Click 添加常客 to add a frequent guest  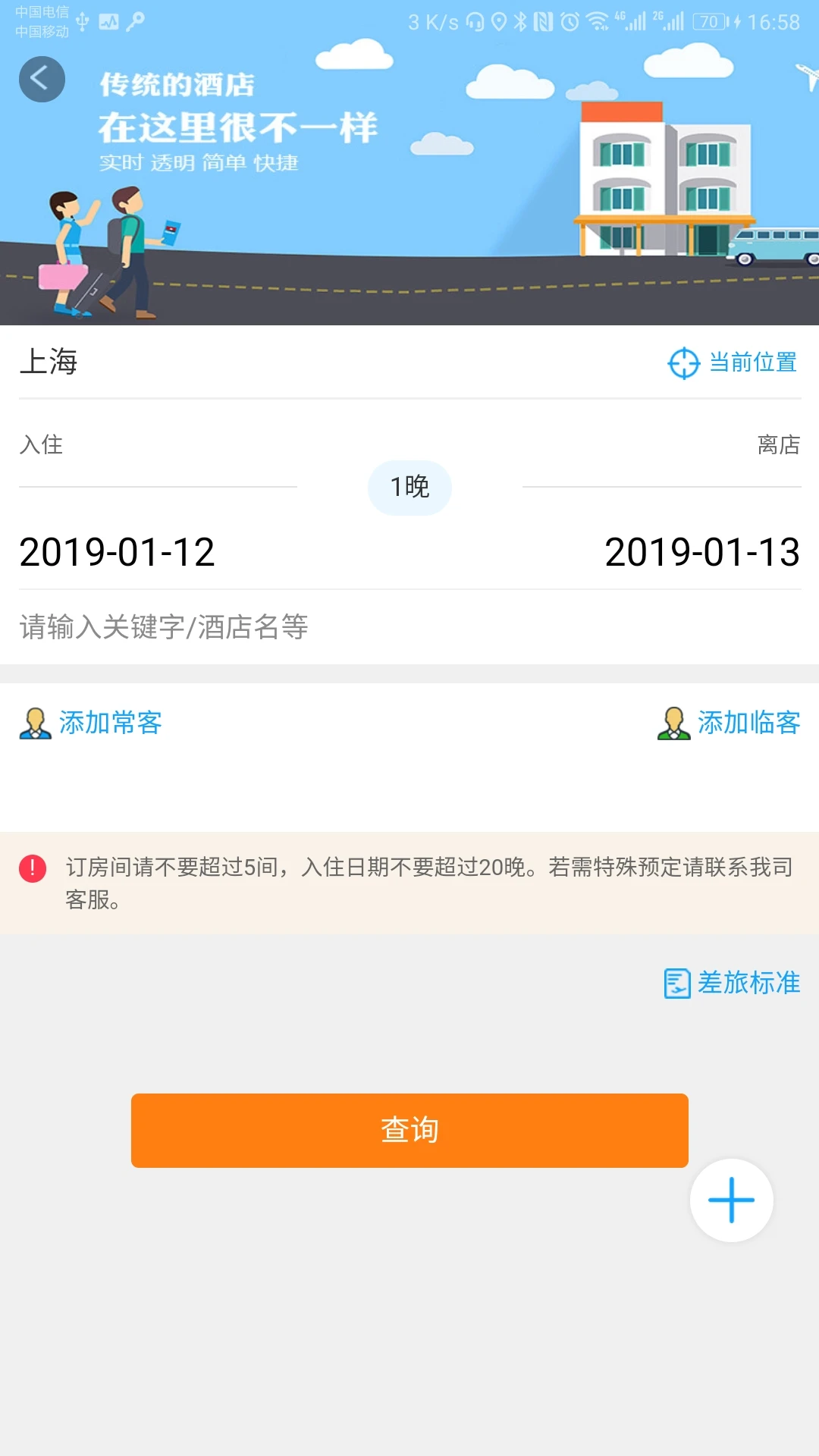click(111, 723)
